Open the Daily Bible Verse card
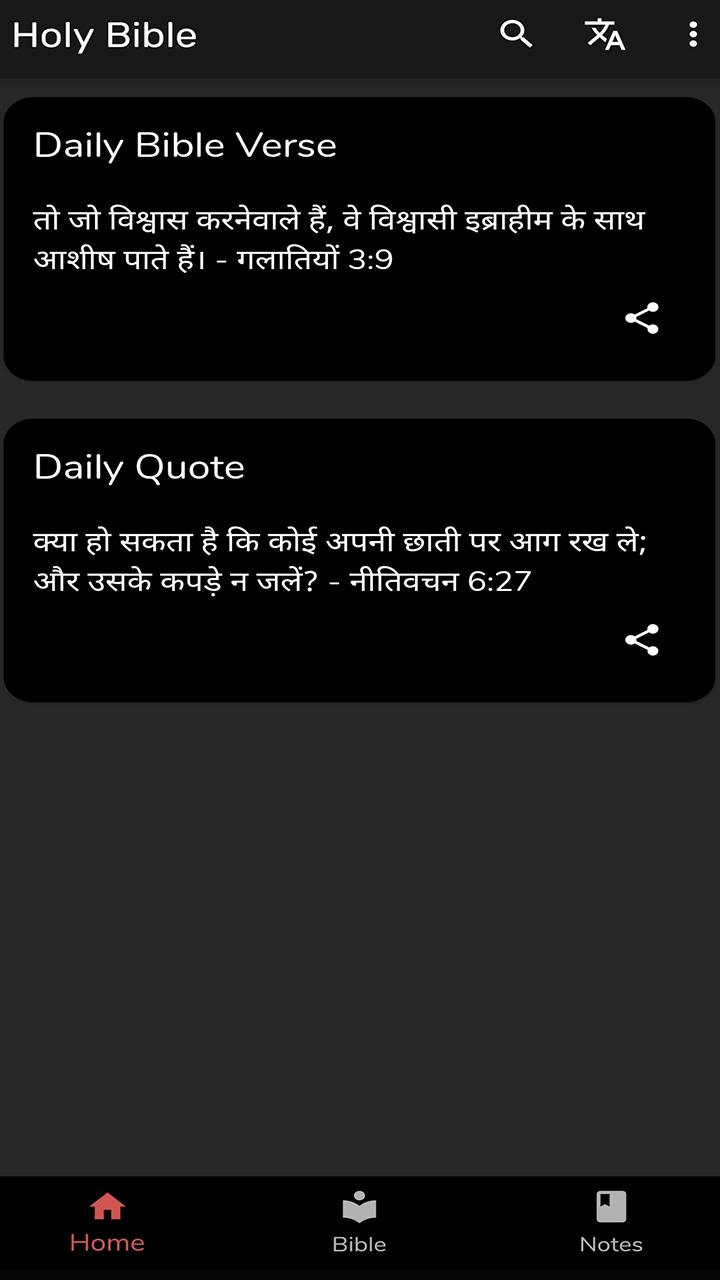Viewport: 720px width, 1280px height. [359, 239]
